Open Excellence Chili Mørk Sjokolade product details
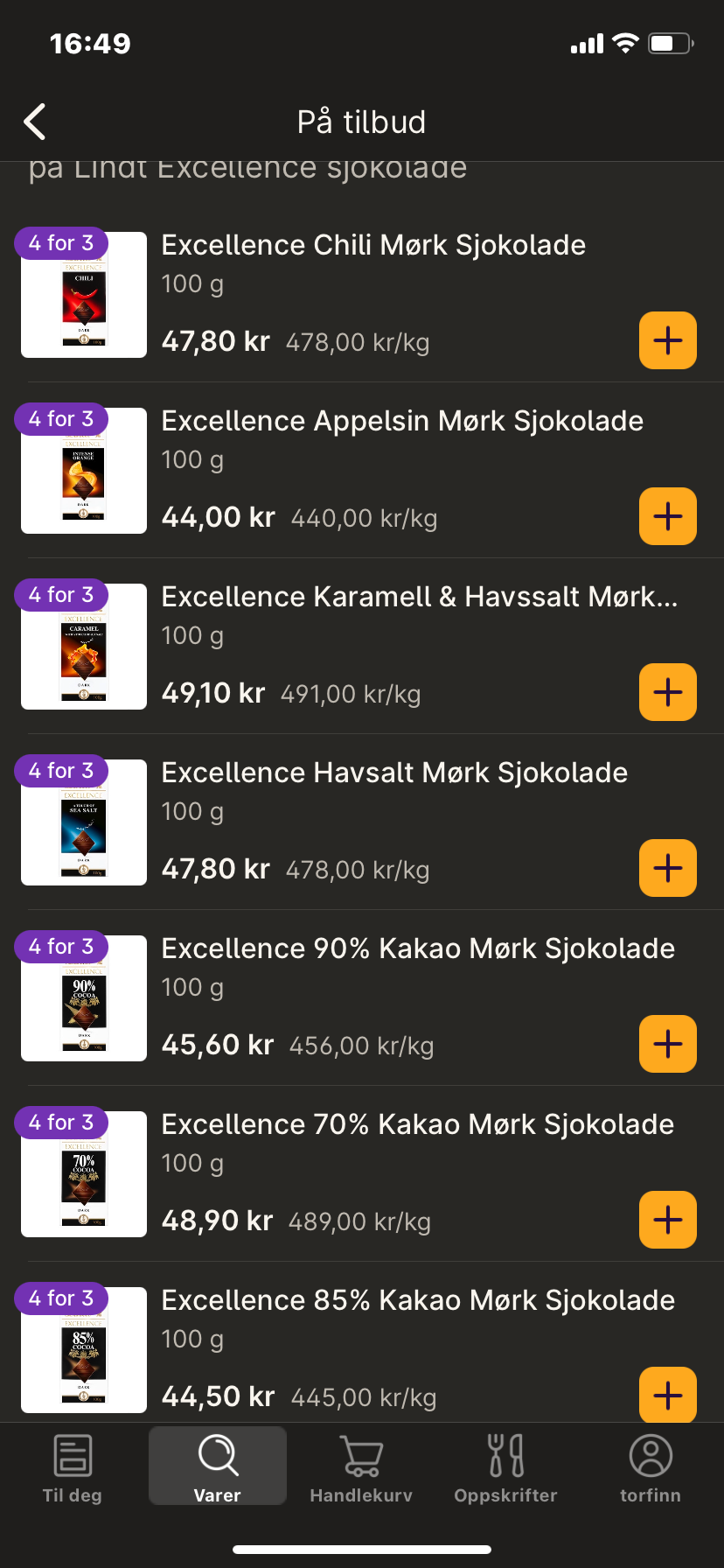 coord(373,246)
